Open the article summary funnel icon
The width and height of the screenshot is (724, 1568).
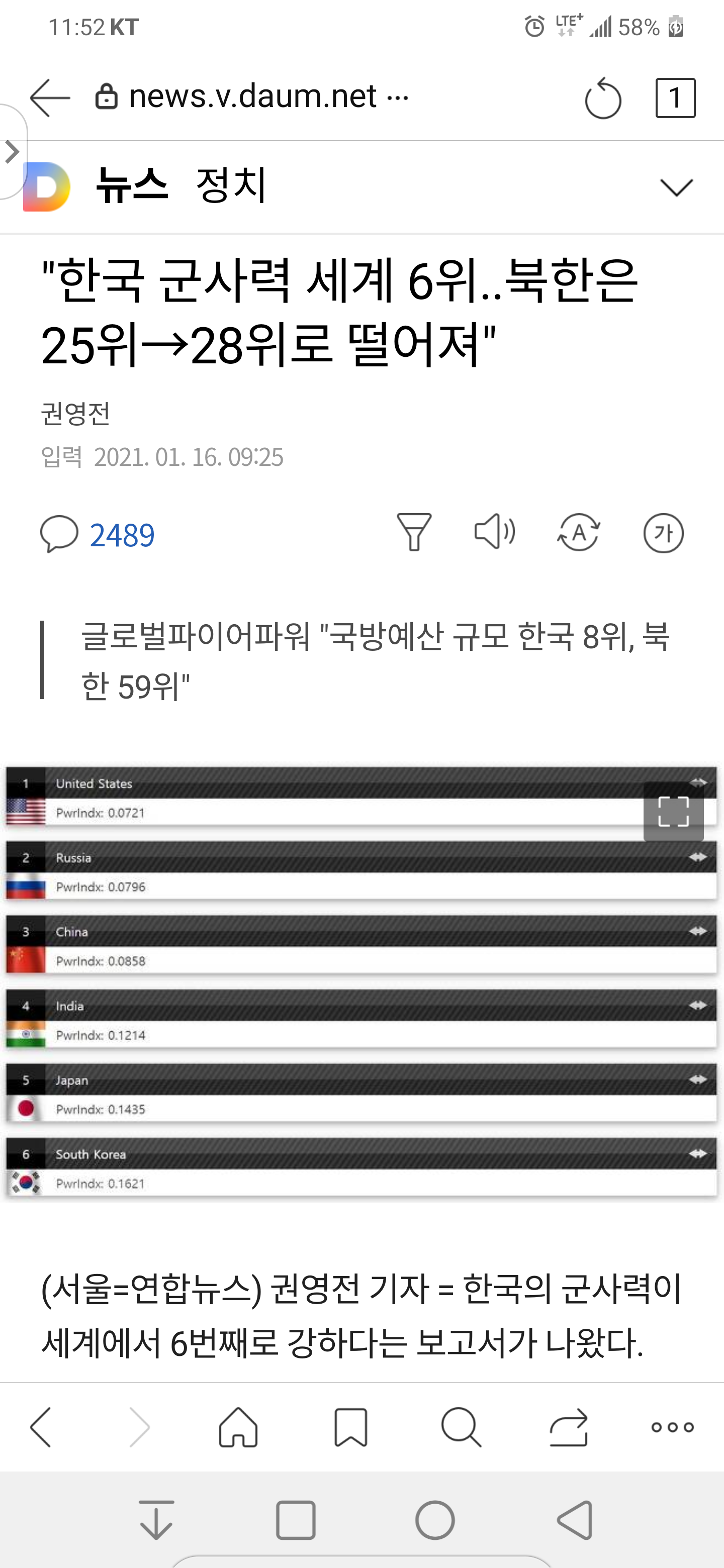click(414, 533)
